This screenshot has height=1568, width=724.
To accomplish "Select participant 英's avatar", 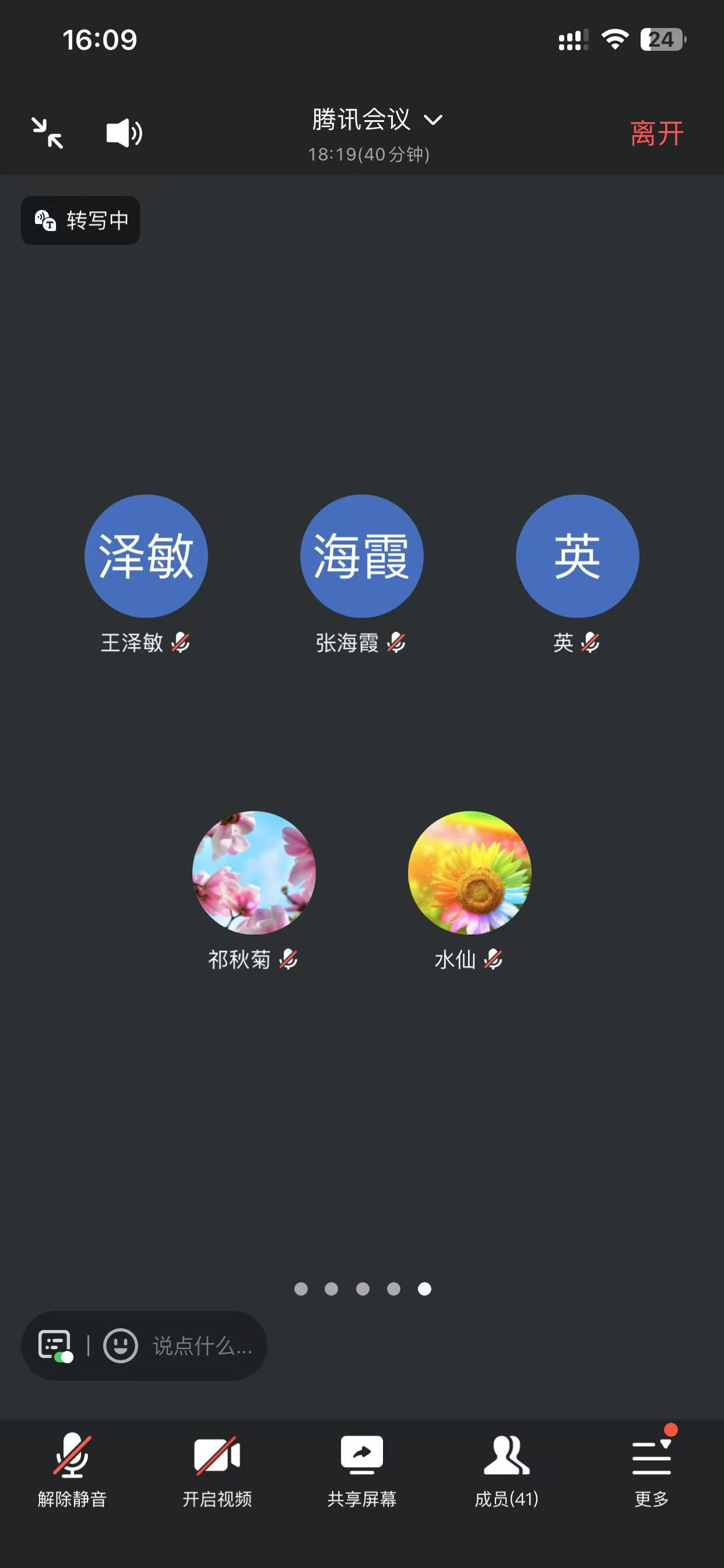I will click(577, 556).
